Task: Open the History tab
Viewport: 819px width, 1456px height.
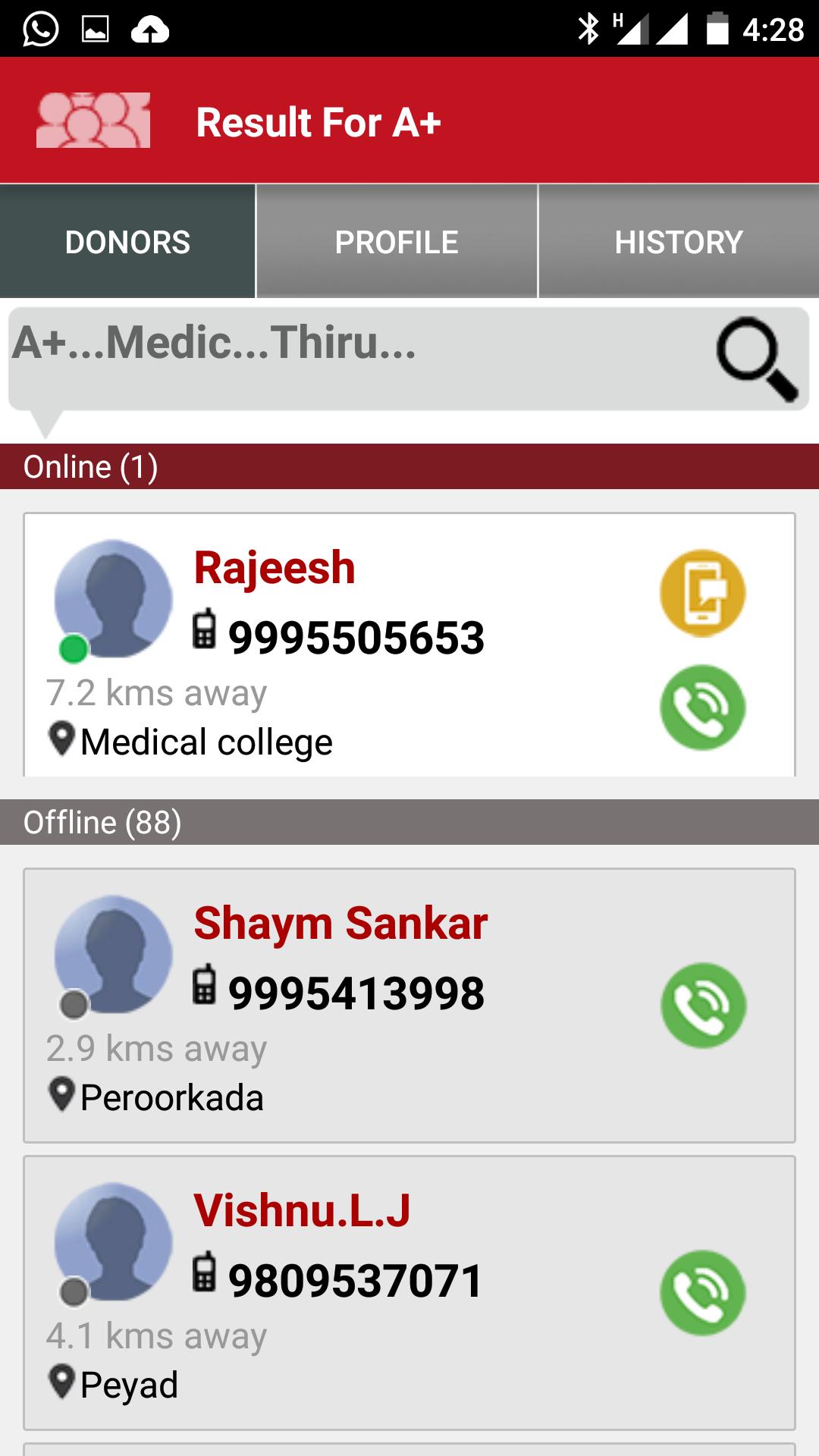Action: point(679,242)
